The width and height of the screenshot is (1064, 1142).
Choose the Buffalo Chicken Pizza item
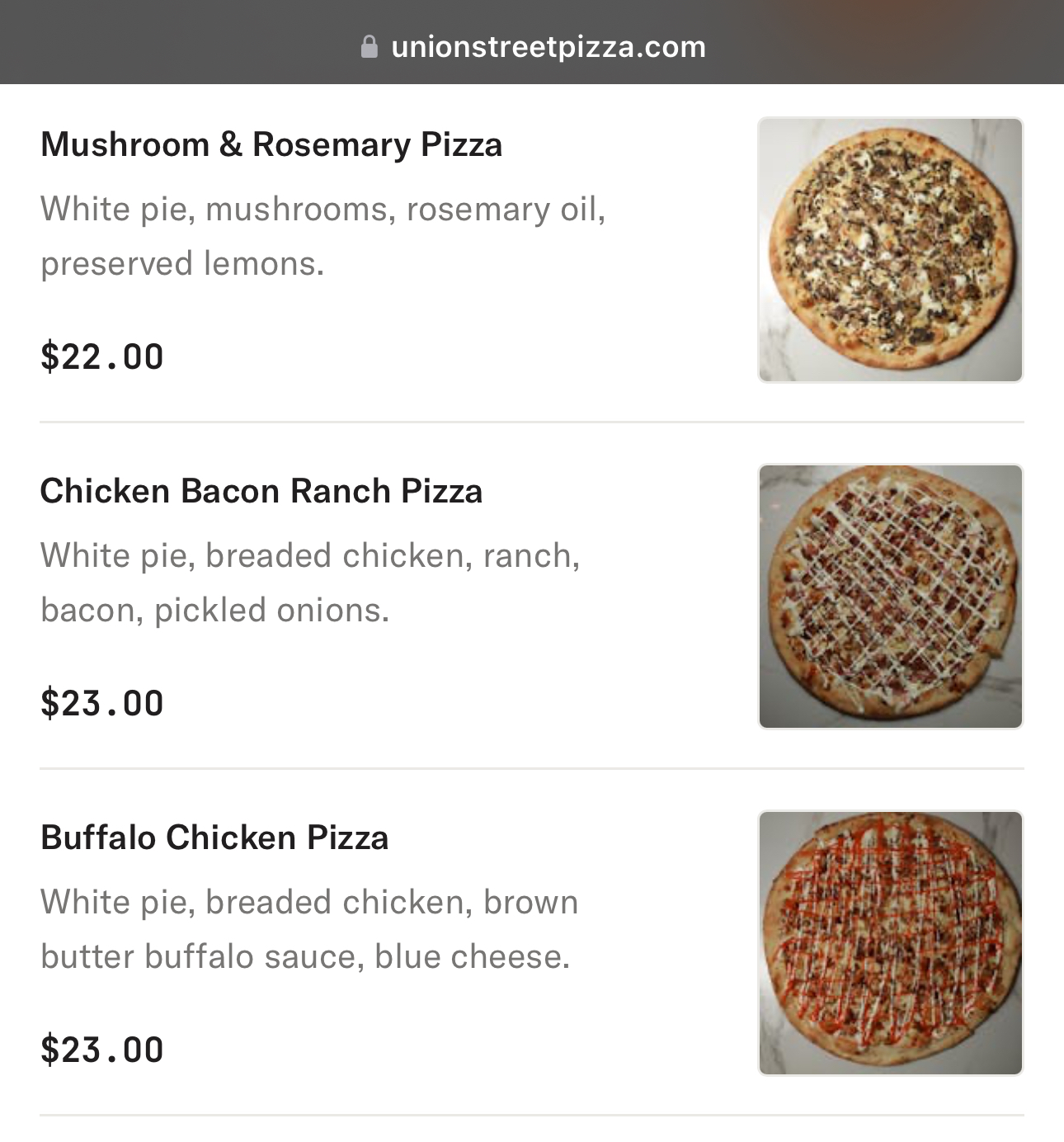click(214, 838)
